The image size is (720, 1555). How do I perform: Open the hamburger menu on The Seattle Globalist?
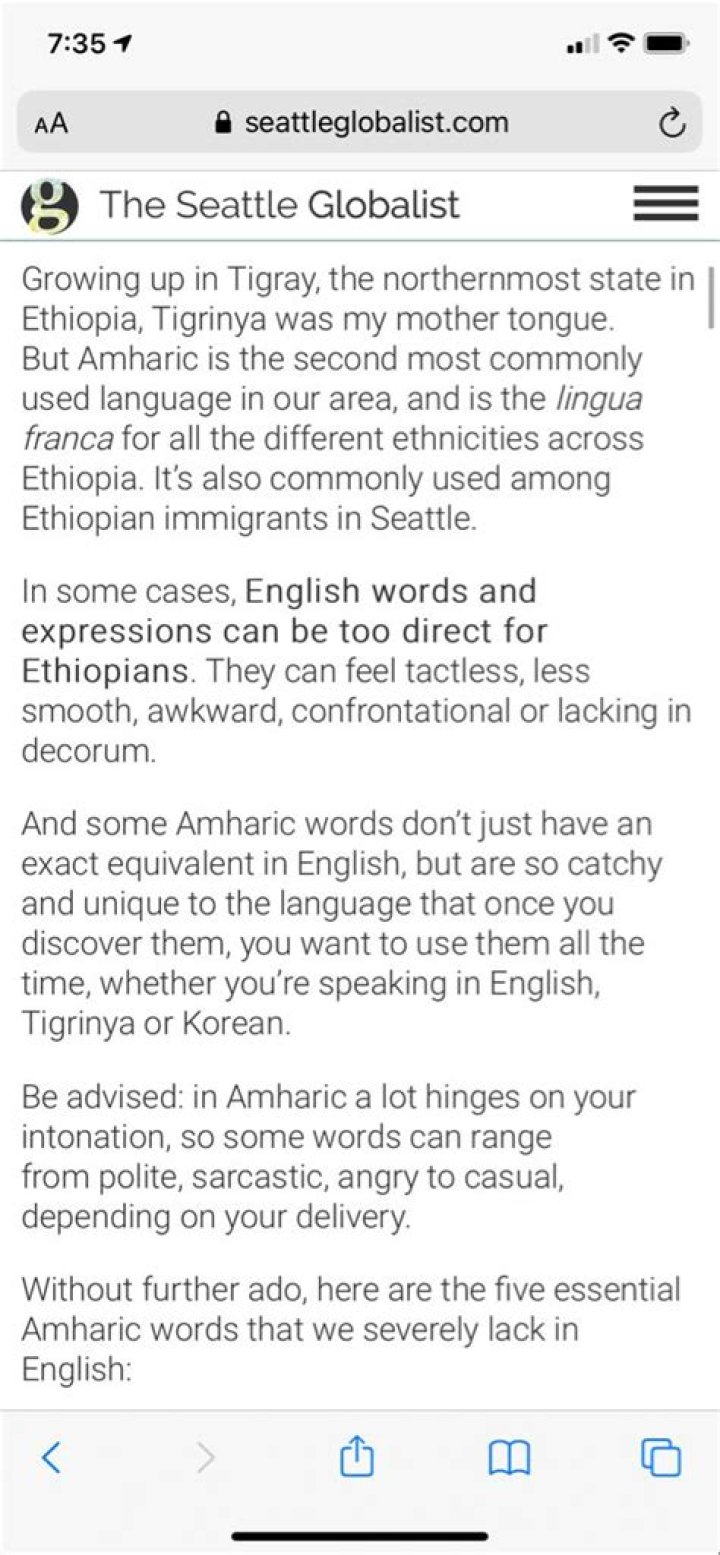(x=665, y=204)
